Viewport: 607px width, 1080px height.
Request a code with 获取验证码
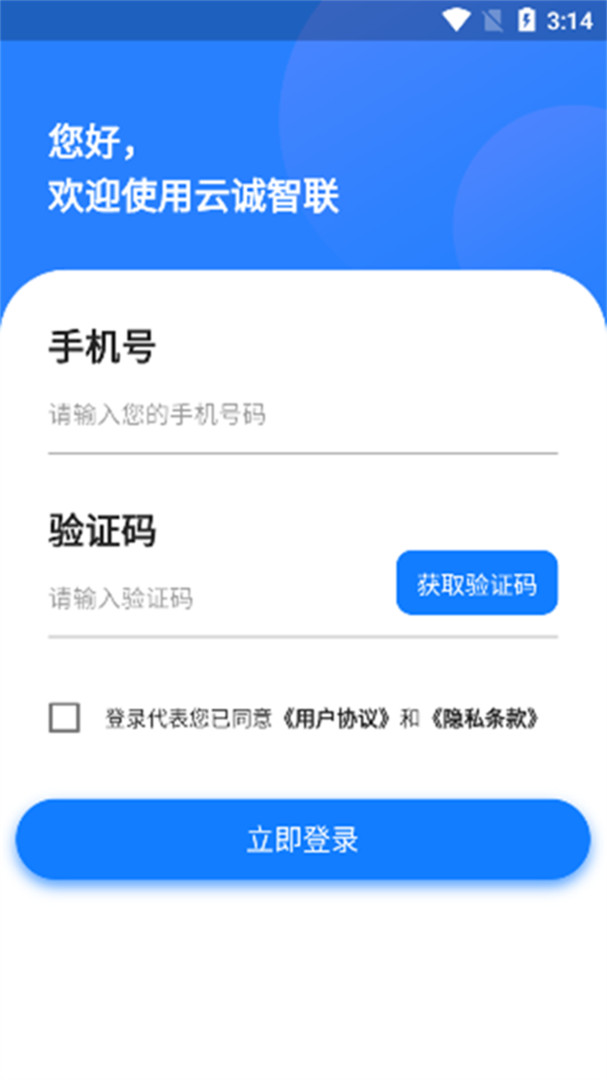(477, 584)
